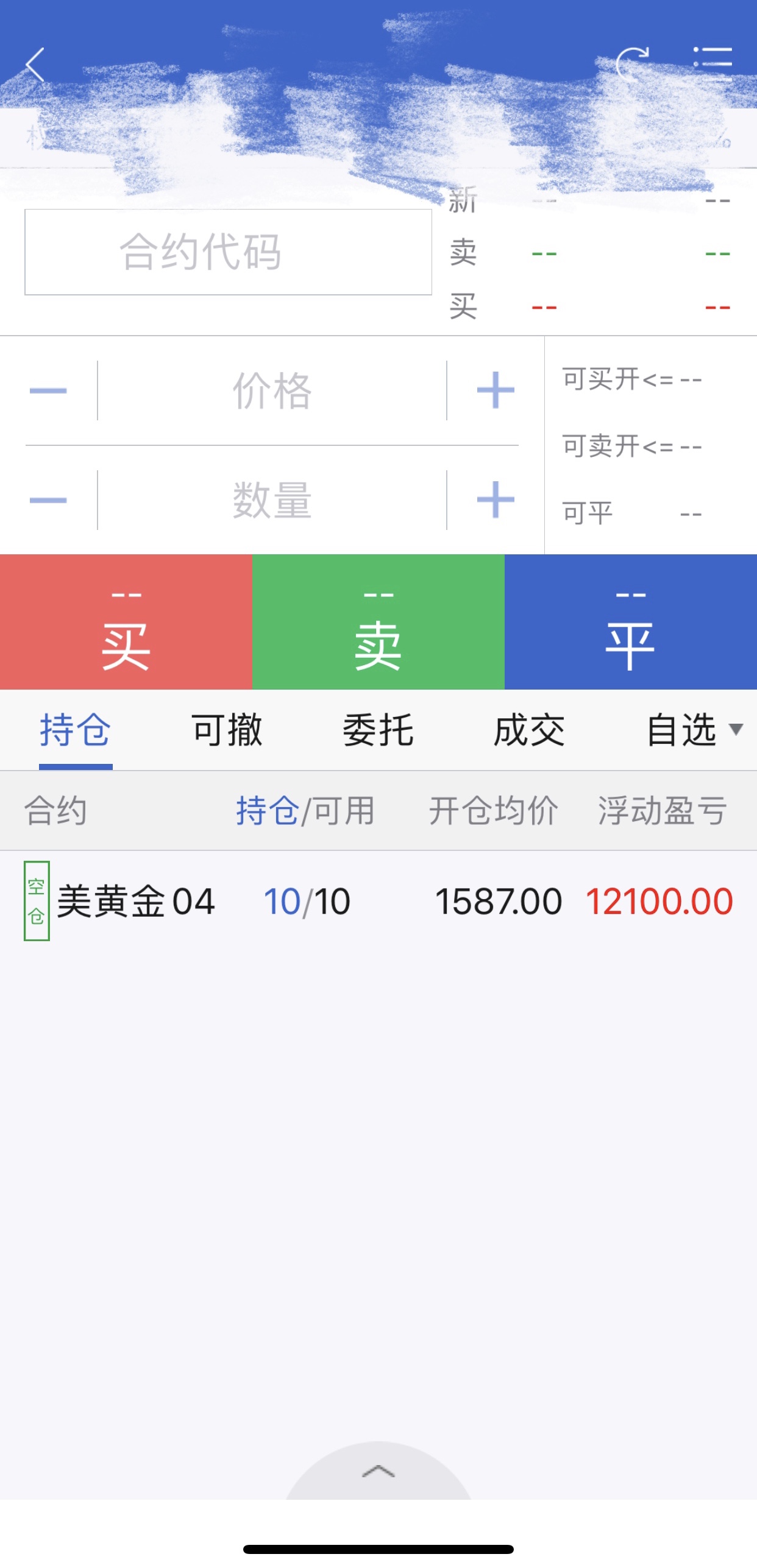The image size is (757, 1568).
Task: Focus the 数量 quantity field
Action: tap(272, 500)
